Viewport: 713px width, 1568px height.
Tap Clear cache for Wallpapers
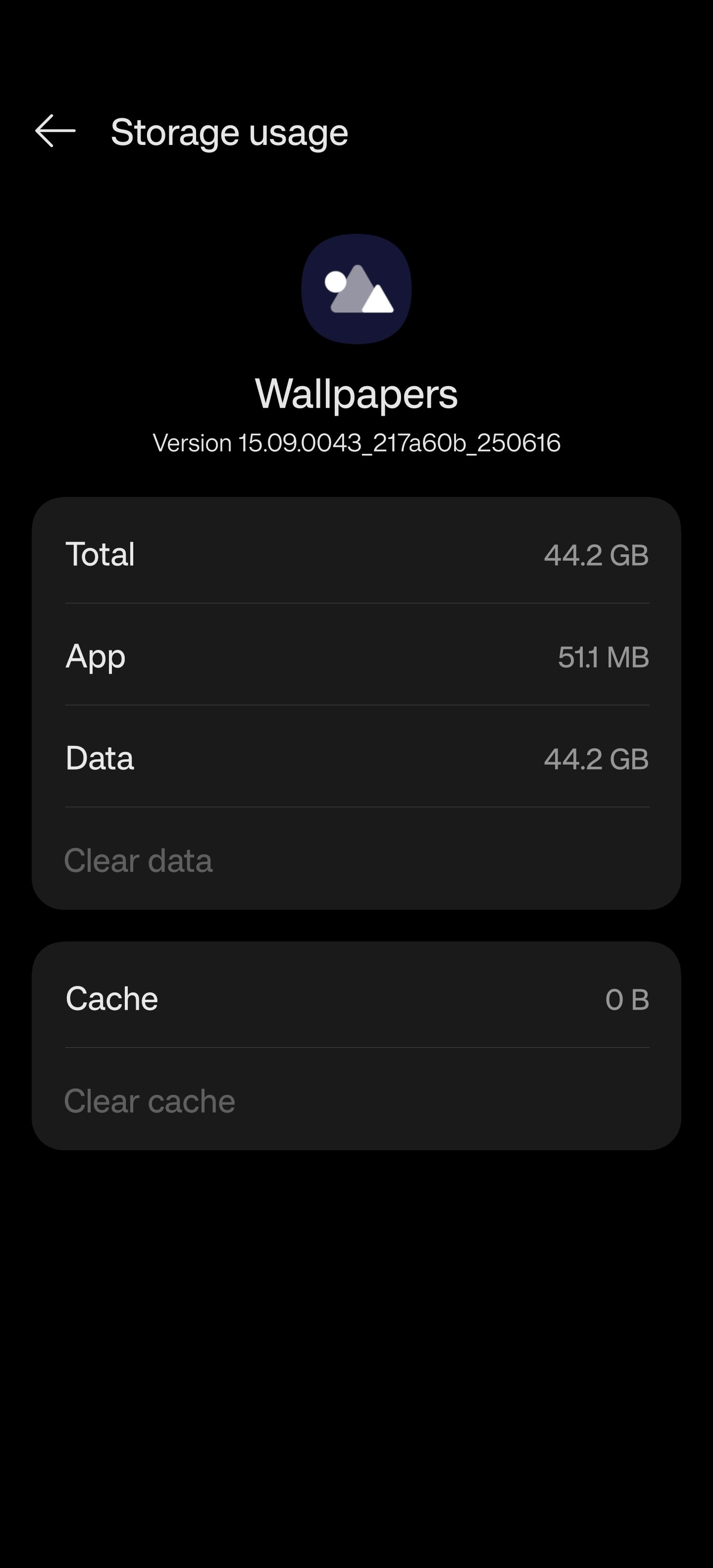pyautogui.click(x=149, y=1101)
